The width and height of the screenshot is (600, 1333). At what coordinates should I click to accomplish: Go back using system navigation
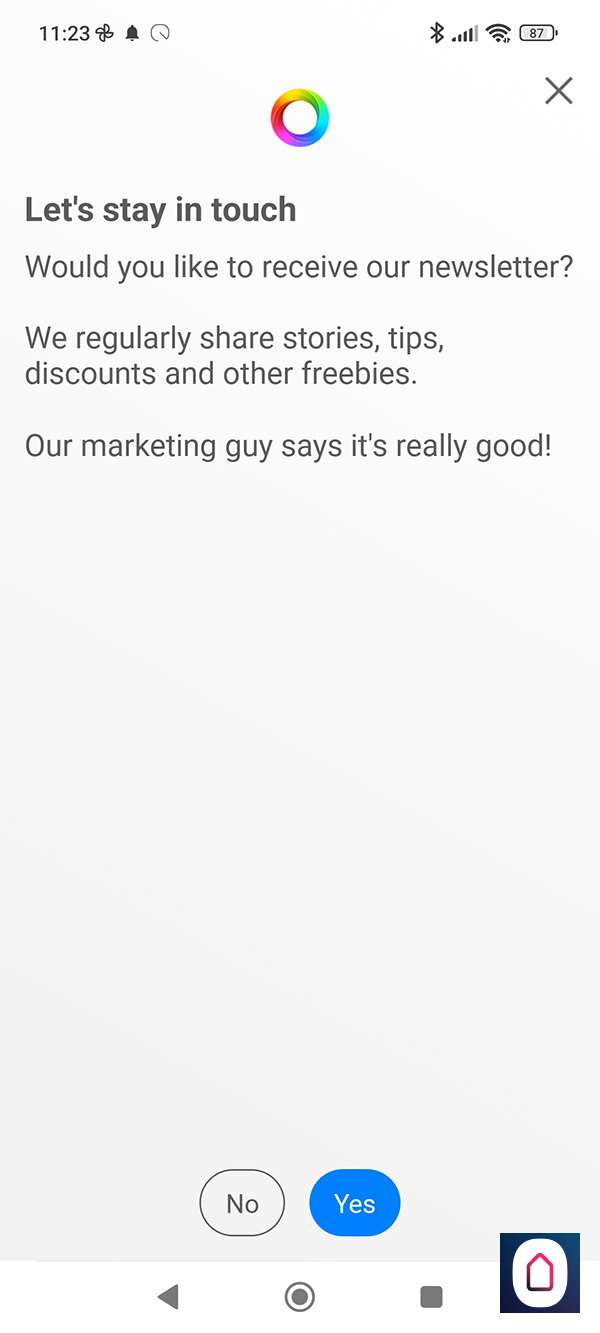[x=168, y=1297]
